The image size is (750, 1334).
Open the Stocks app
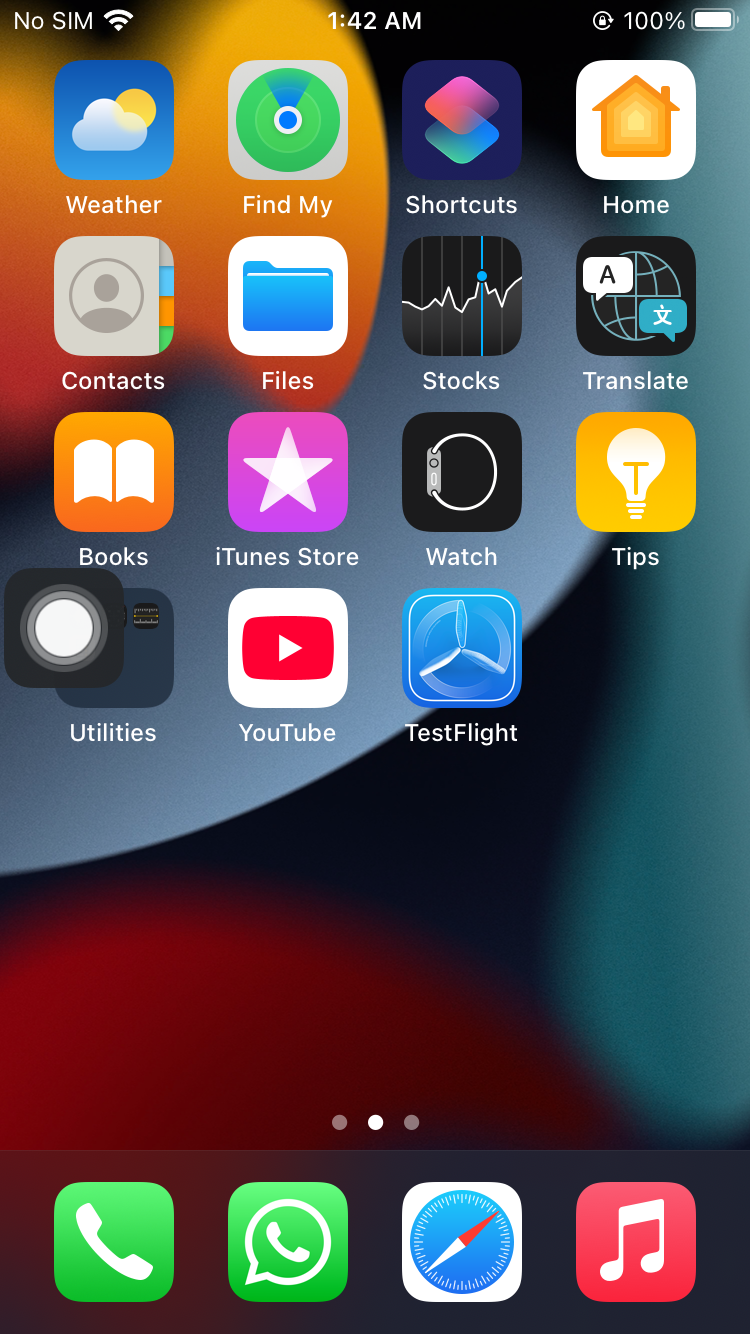461,296
